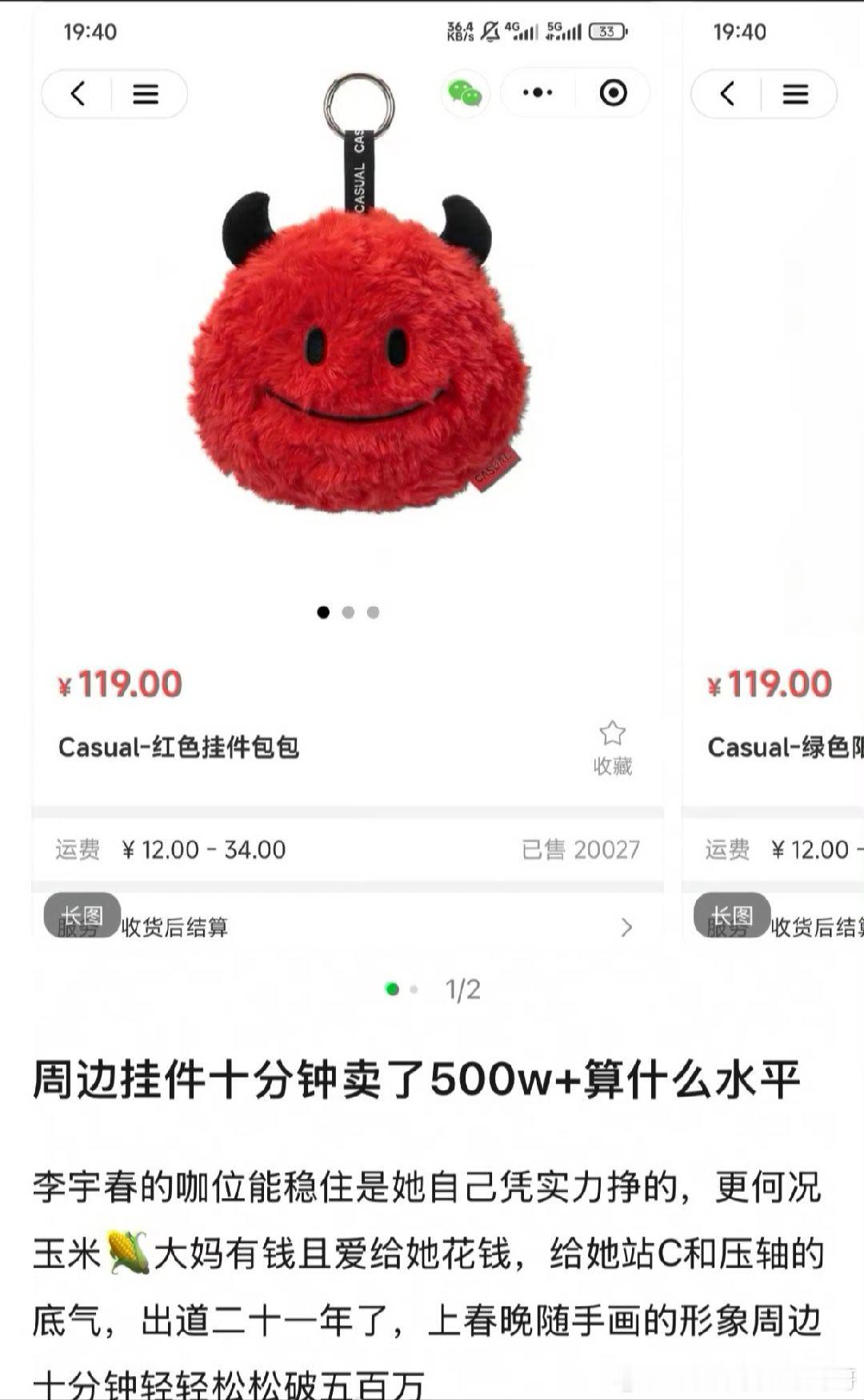The image size is (864, 1400).
Task: Tap the floating window circle icon
Action: click(614, 93)
